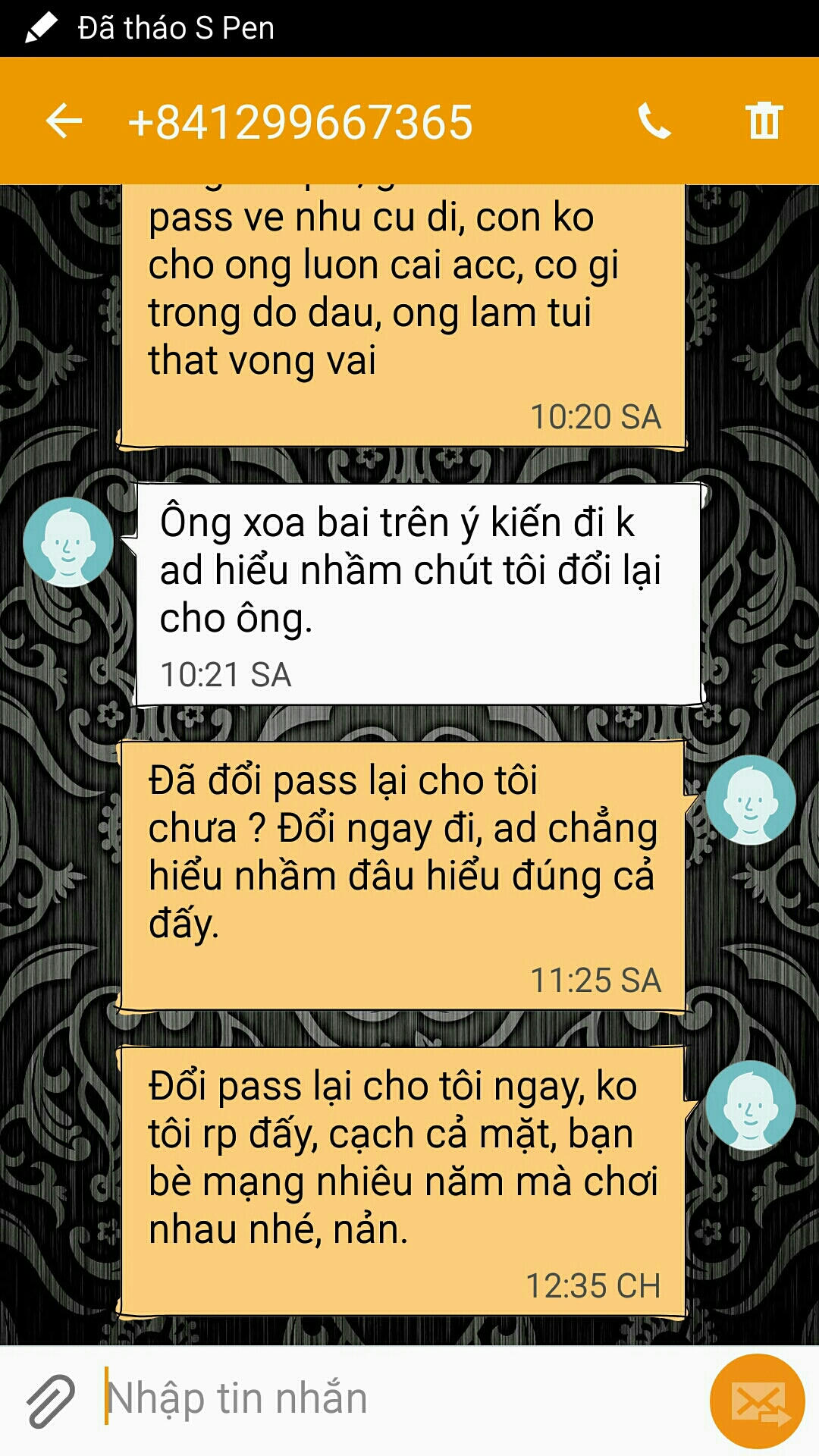
Task: Delete messages with the trash icon
Action: pos(764,121)
